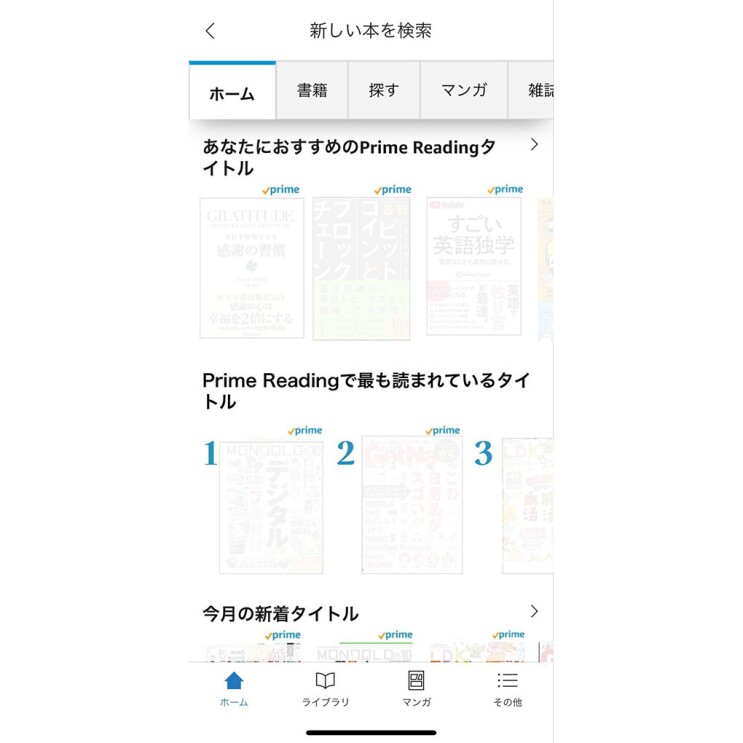Tap ホーム in the bottom navigation
This screenshot has width=743, height=743.
[x=234, y=688]
